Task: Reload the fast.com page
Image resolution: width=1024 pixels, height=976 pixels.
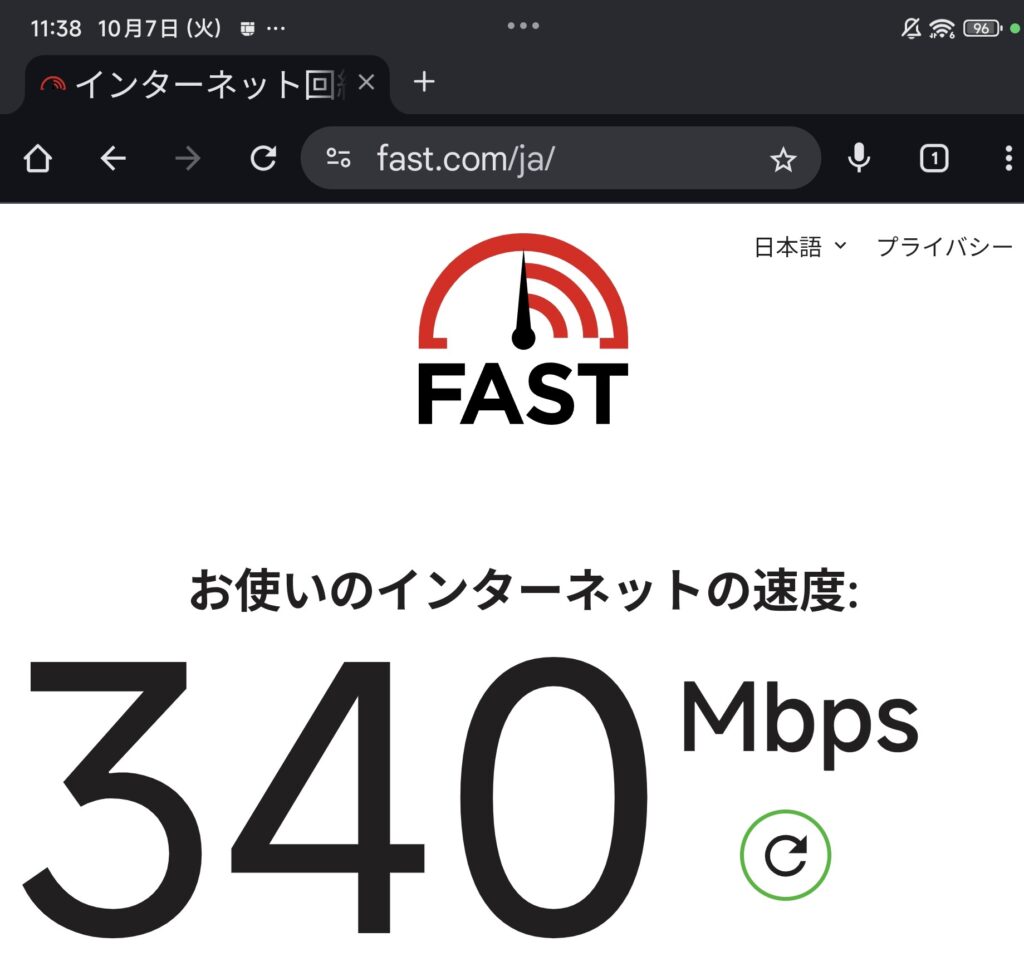Action: [263, 158]
